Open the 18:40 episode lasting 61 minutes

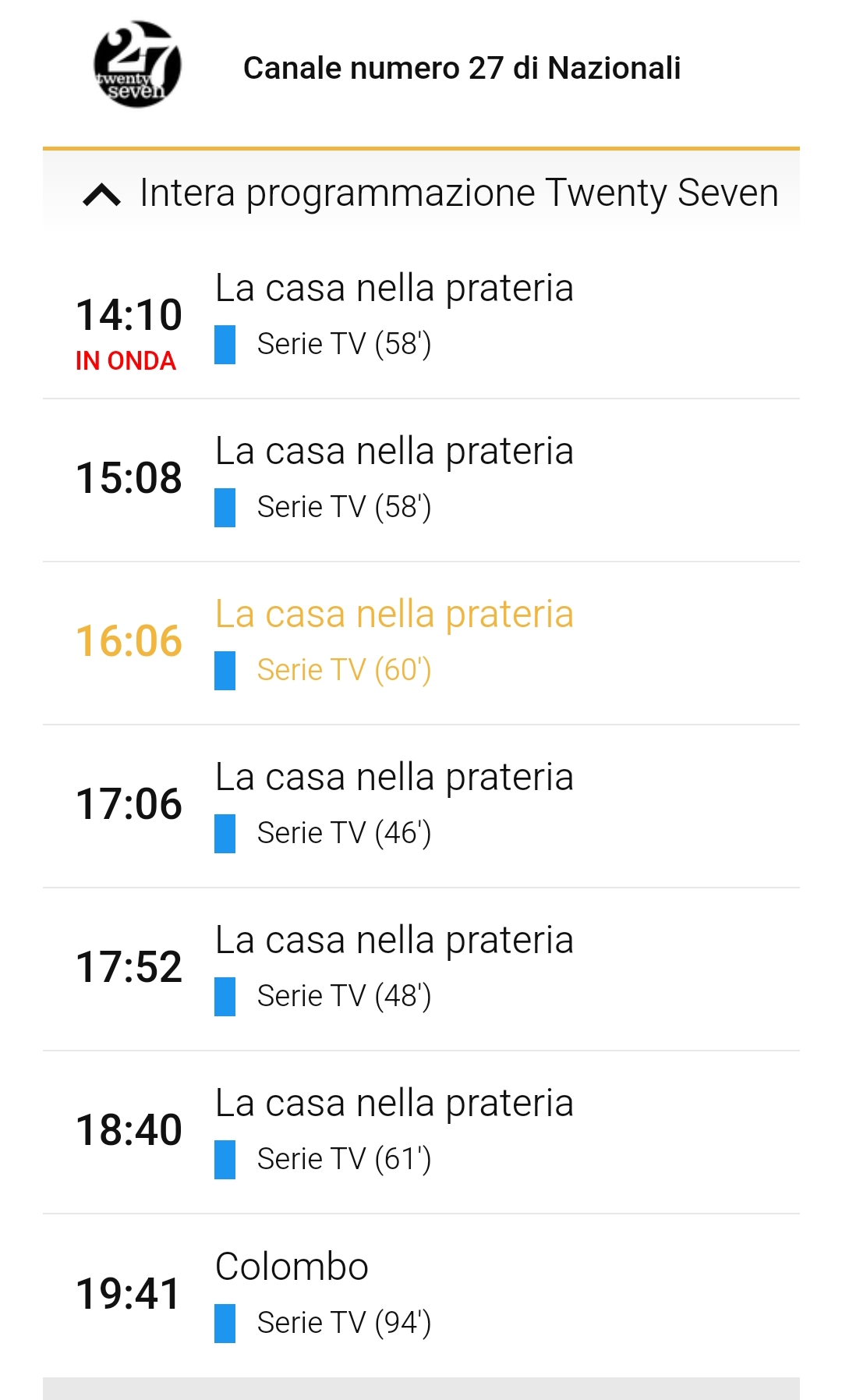point(421,1132)
